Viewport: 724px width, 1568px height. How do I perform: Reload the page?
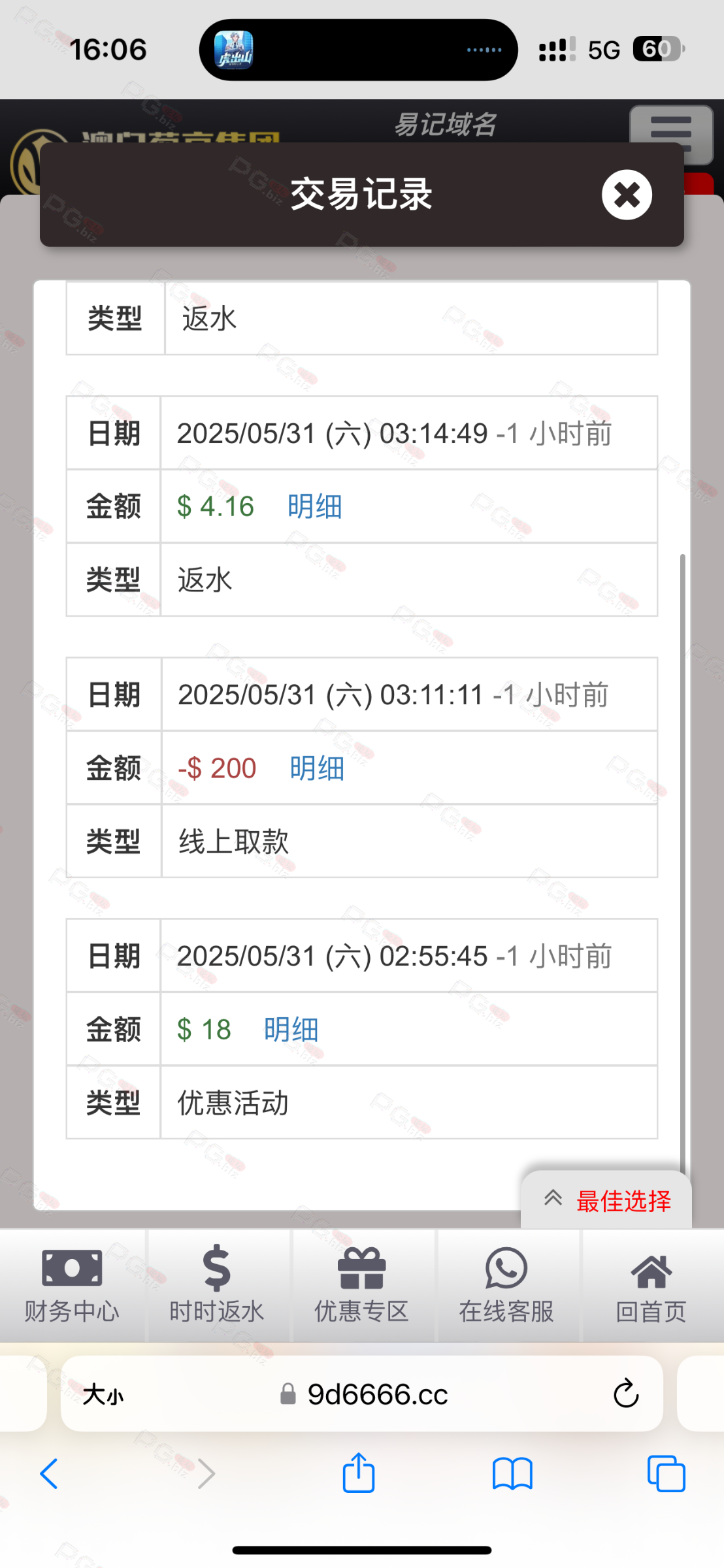(626, 1394)
